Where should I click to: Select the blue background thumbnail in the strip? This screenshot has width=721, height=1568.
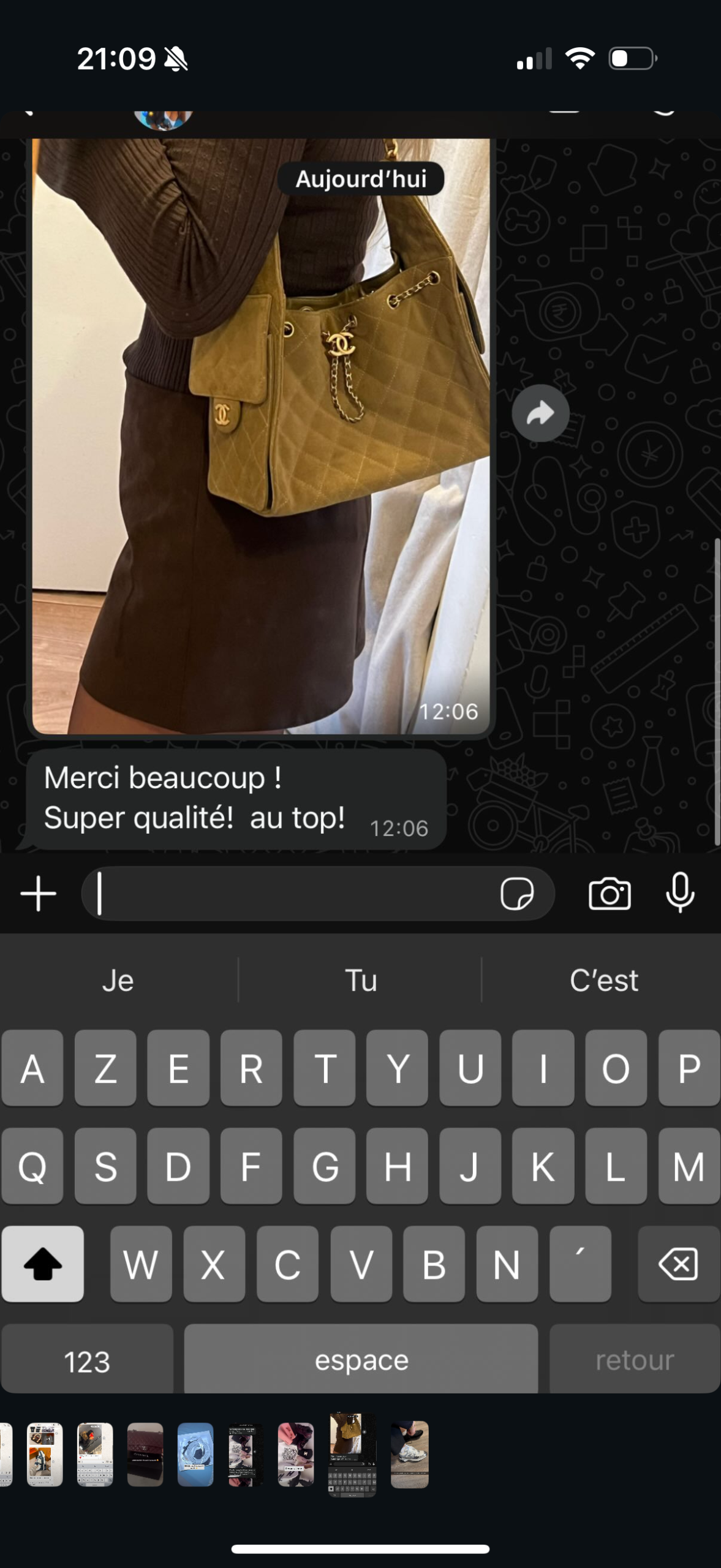195,1454
